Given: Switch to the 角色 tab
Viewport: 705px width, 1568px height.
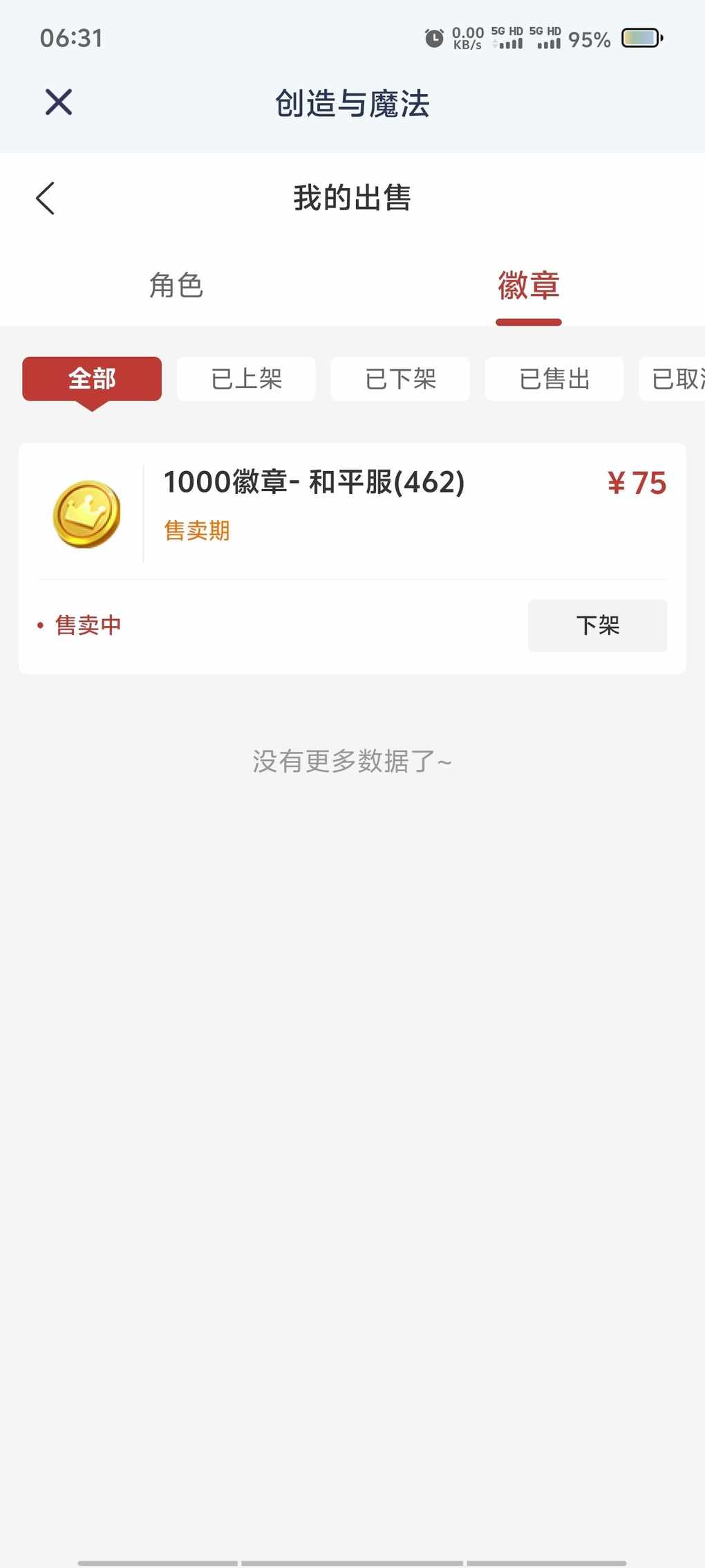Looking at the screenshot, I should (x=176, y=285).
